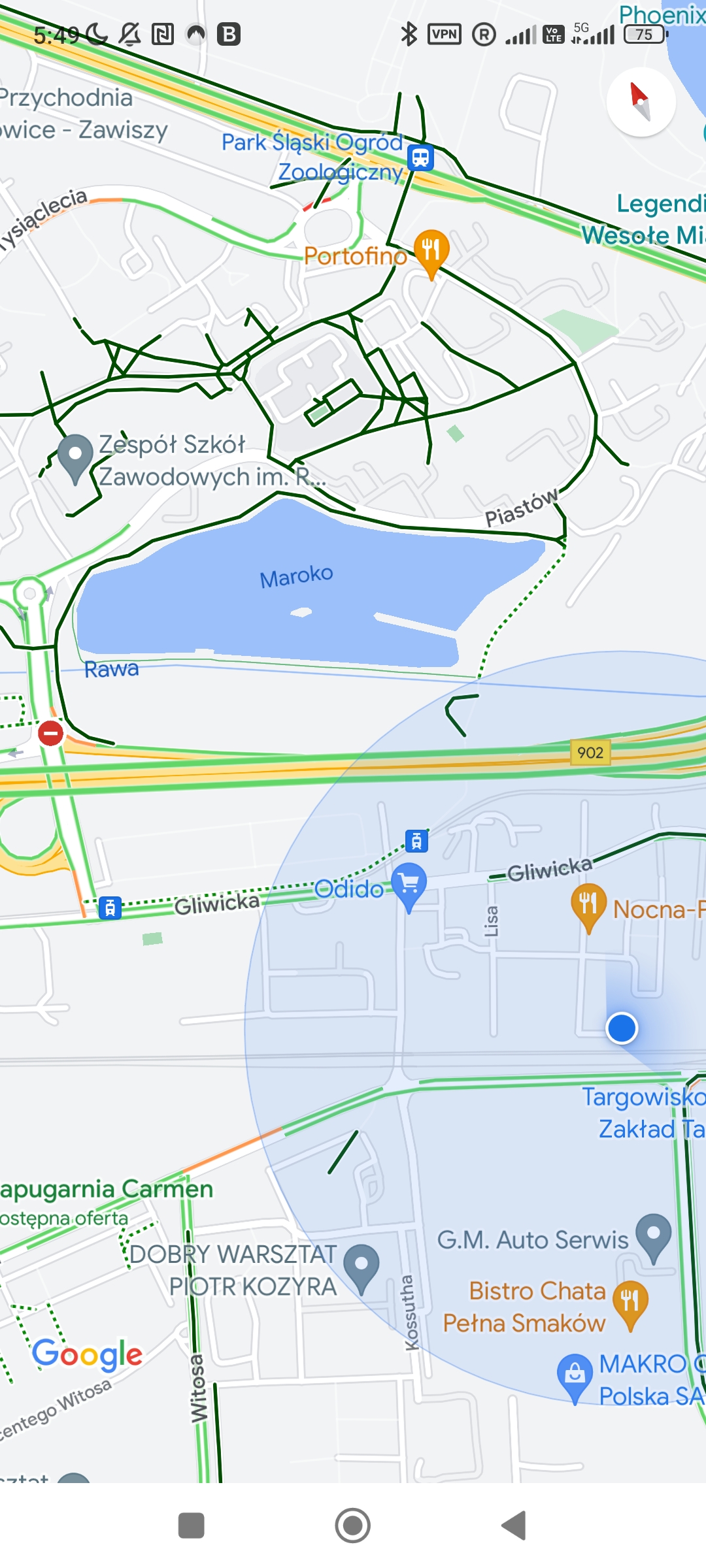Tap the Park Śląski Ogród Zoologiczny bus stop

420,157
